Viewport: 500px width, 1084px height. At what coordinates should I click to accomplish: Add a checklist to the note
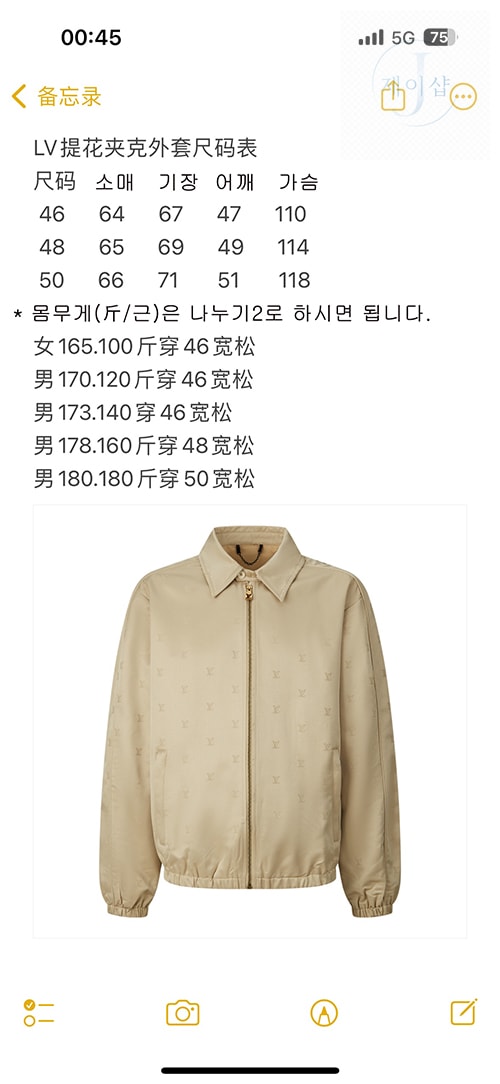click(x=39, y=1013)
